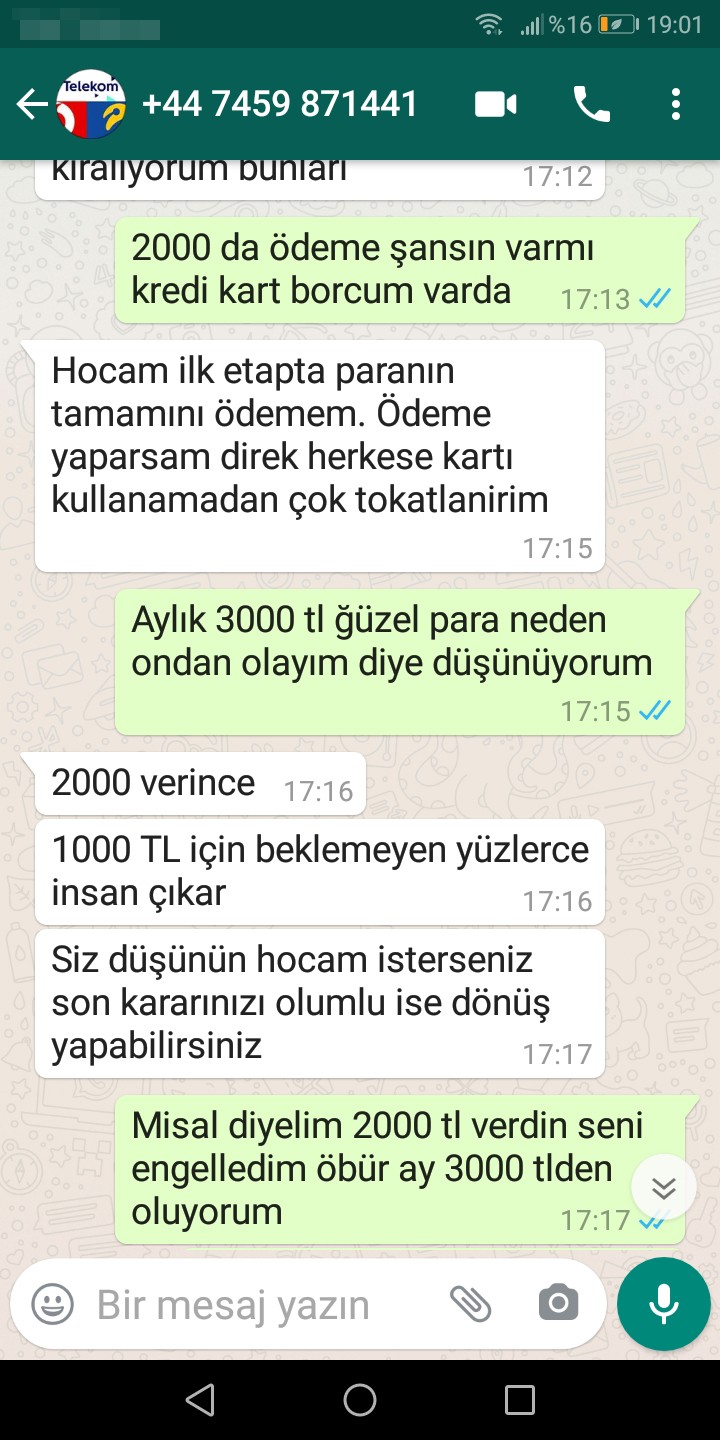720x1440 pixels.
Task: Jump to the latest messages
Action: coord(664,1188)
